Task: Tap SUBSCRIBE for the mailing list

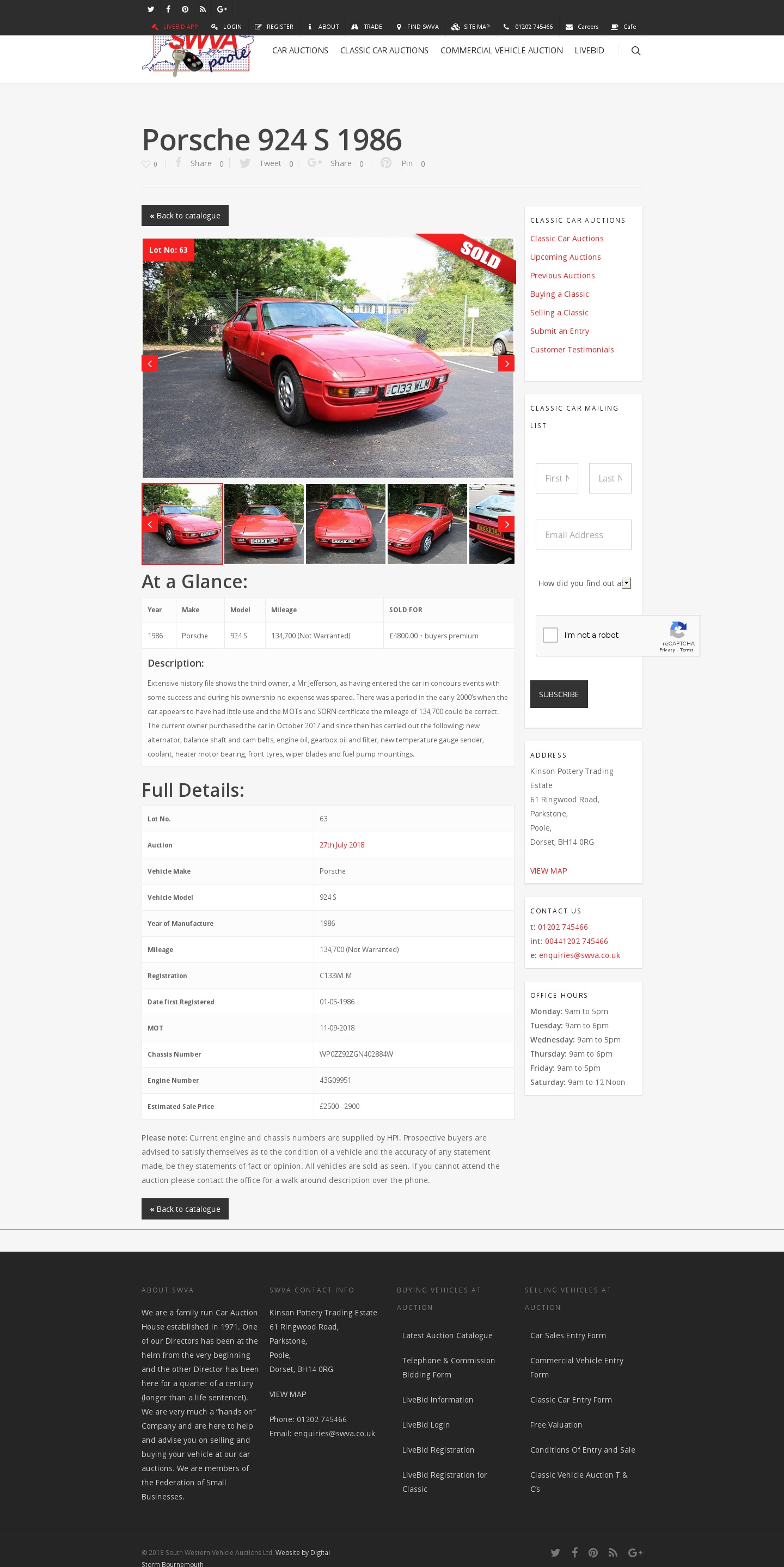Action: point(559,694)
